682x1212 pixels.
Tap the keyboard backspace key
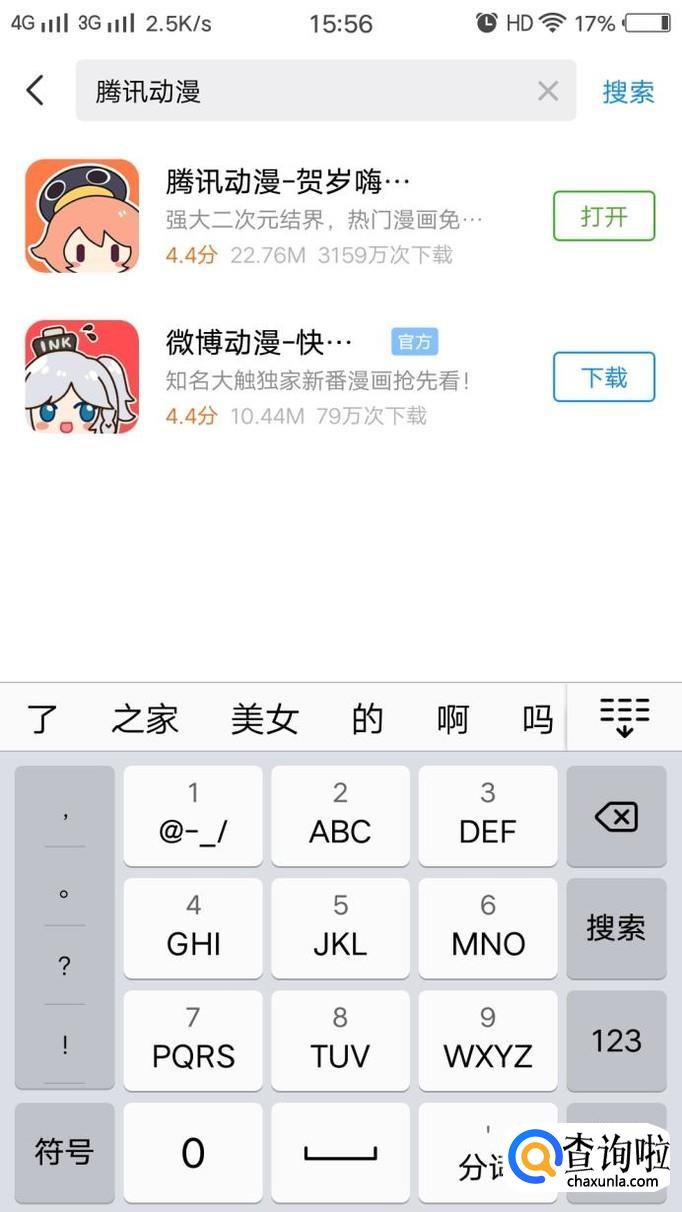(x=616, y=817)
